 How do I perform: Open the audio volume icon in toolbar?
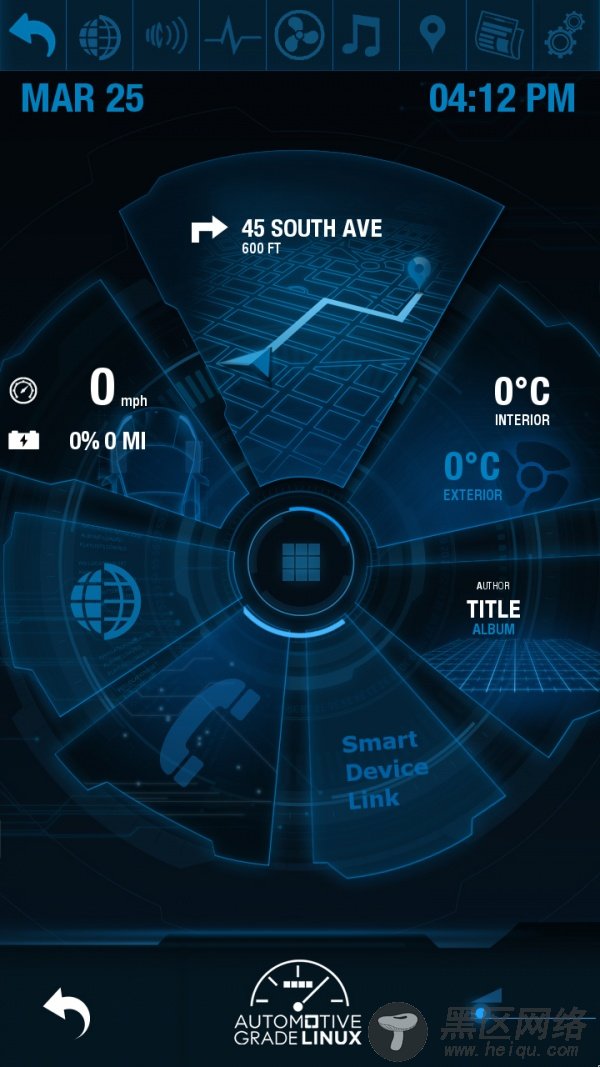point(166,36)
